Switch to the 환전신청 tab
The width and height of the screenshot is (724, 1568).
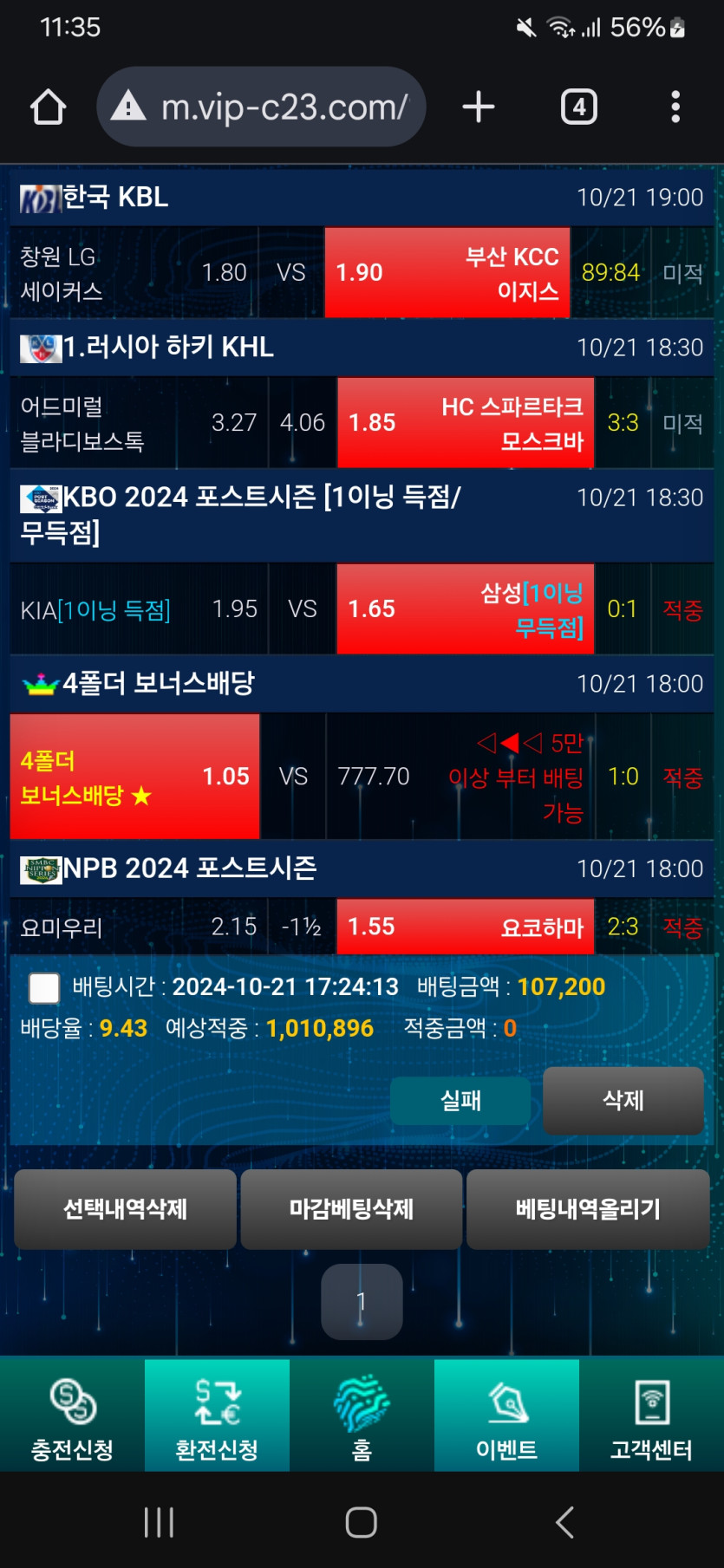pyautogui.click(x=217, y=1415)
